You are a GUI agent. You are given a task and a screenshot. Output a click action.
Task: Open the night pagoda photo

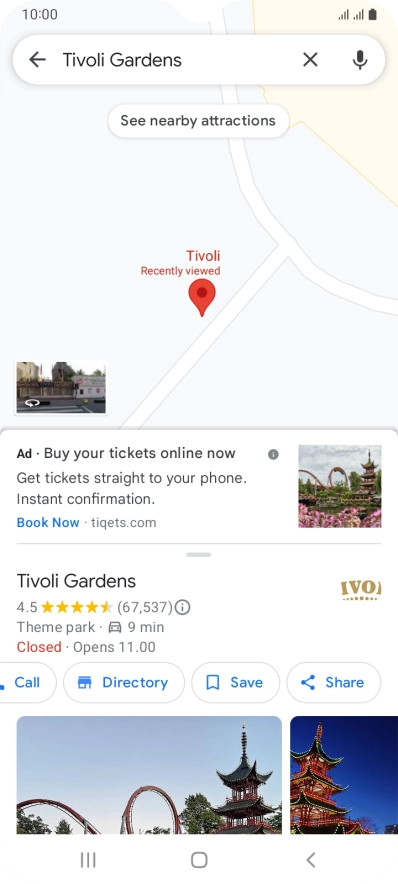point(344,775)
